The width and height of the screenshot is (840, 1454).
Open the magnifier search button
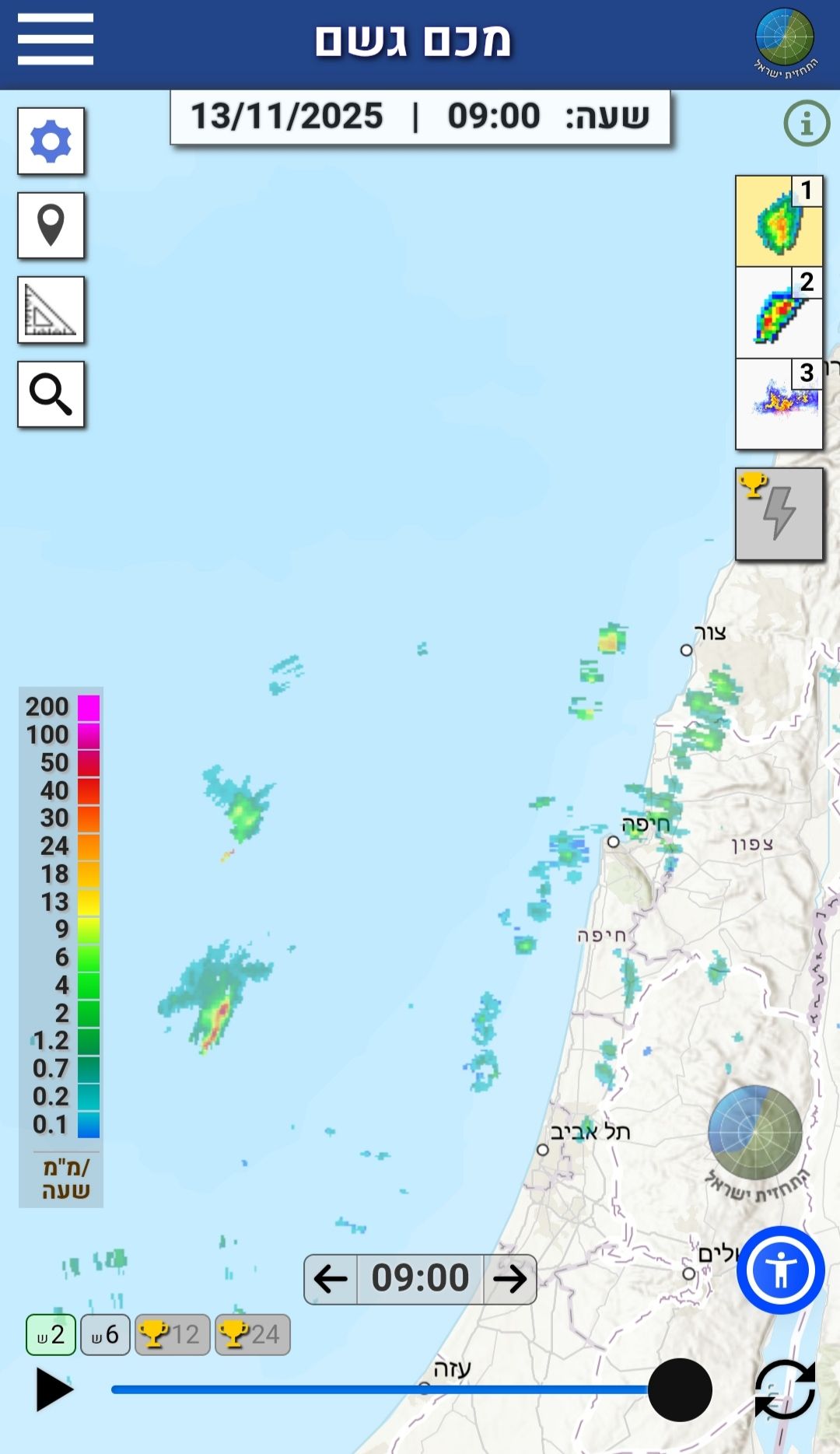click(x=51, y=394)
